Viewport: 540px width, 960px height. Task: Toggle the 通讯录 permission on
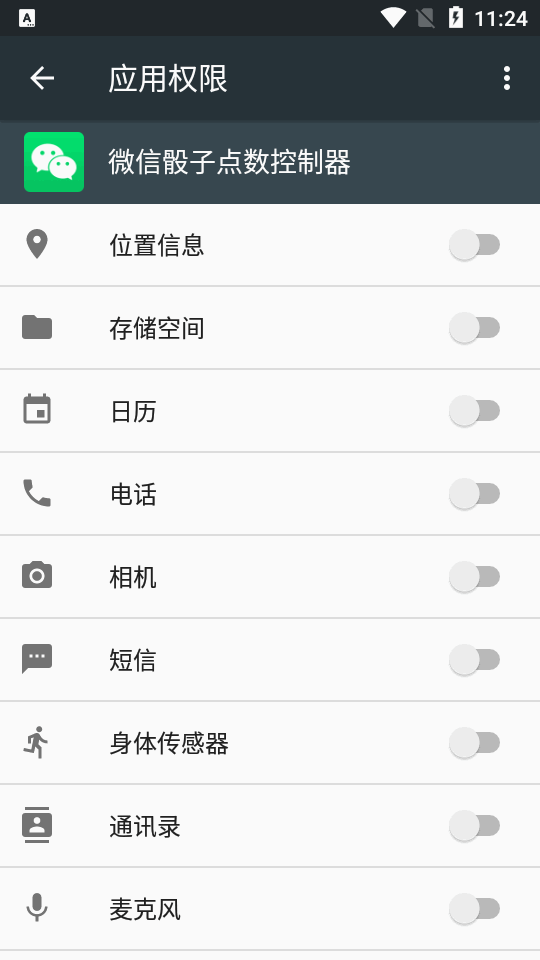[474, 826]
